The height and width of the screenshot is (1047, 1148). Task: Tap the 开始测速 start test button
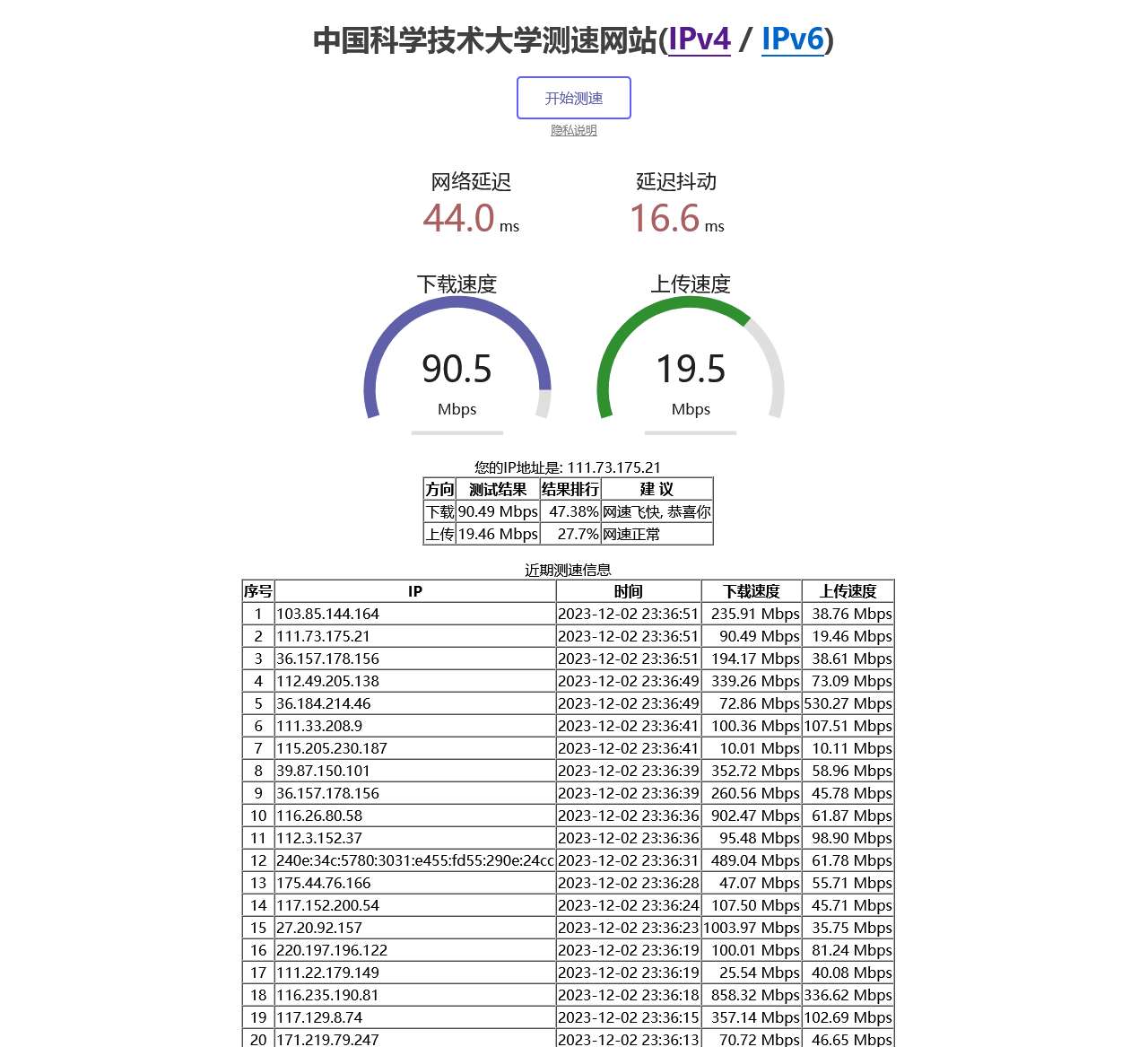573,98
